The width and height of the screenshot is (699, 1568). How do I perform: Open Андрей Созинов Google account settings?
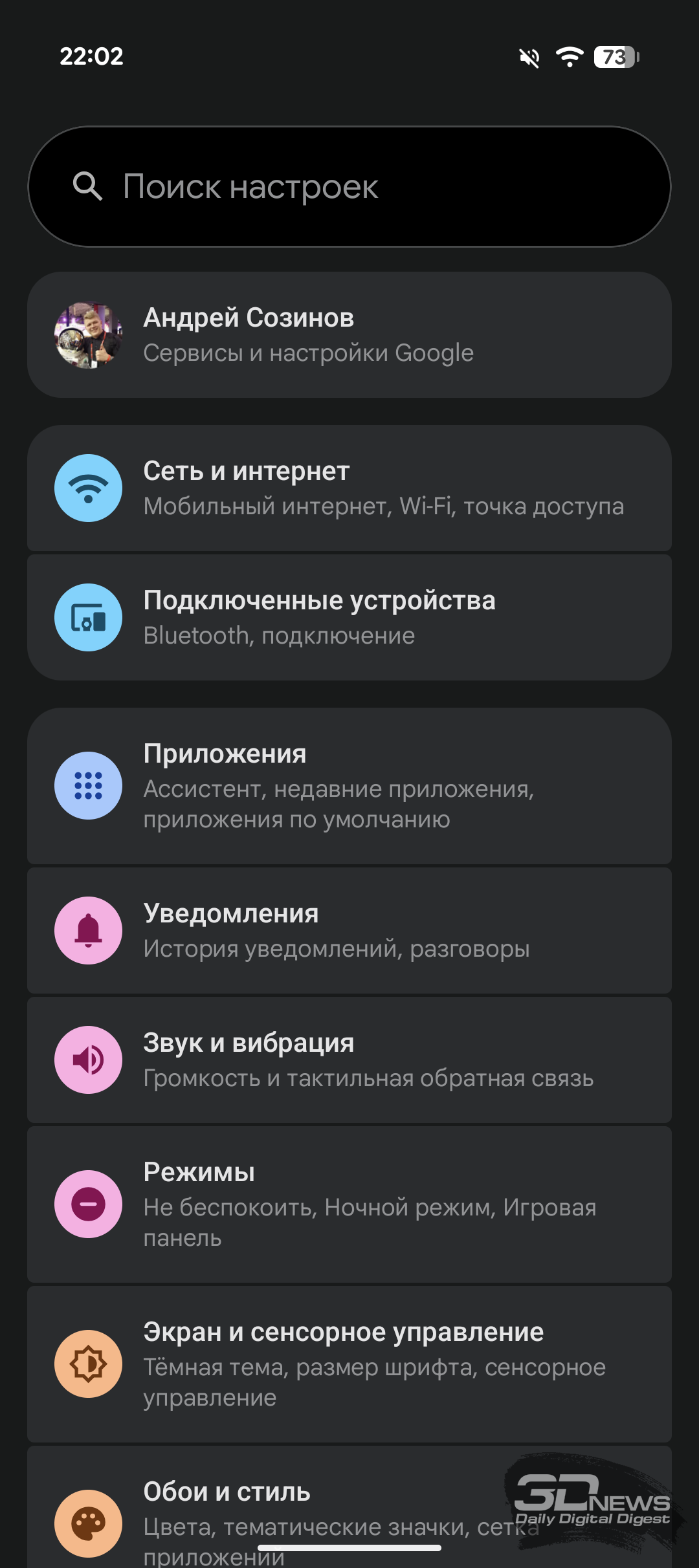click(x=349, y=334)
